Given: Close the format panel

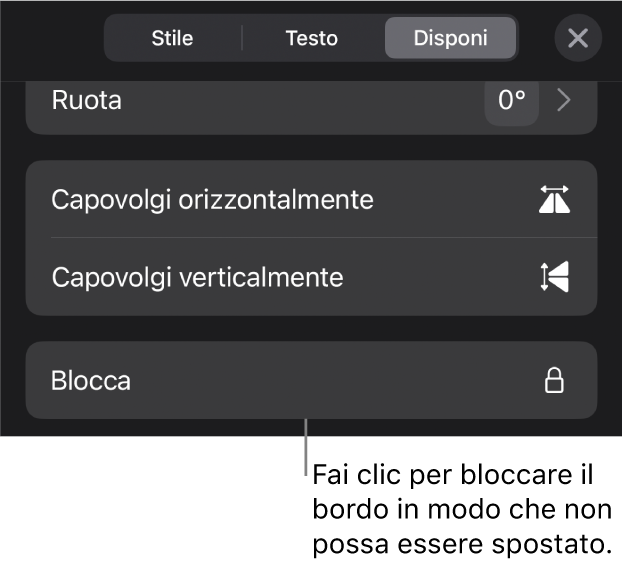Looking at the screenshot, I should [578, 39].
